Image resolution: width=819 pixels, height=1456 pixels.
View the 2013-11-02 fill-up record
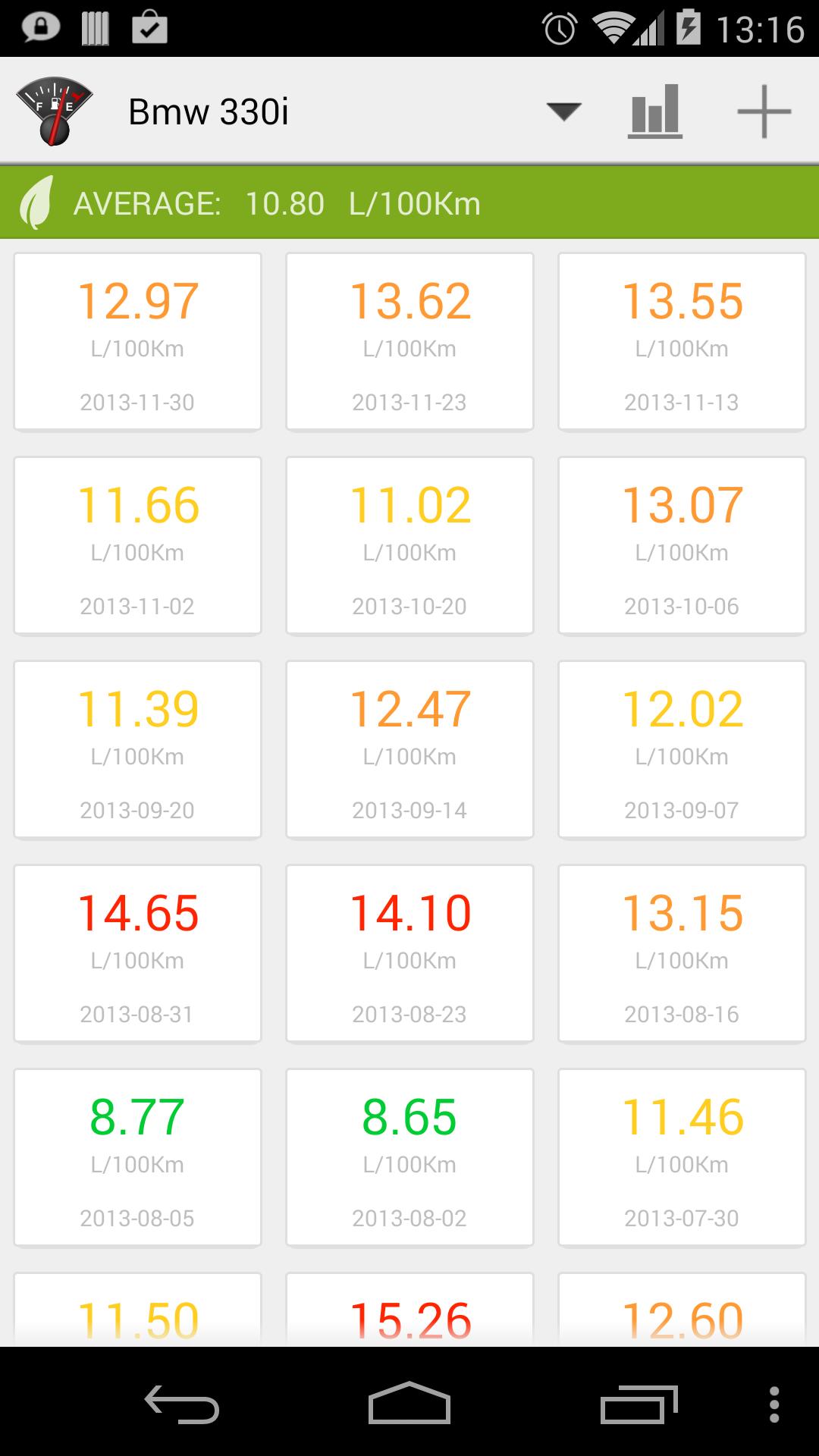(137, 545)
